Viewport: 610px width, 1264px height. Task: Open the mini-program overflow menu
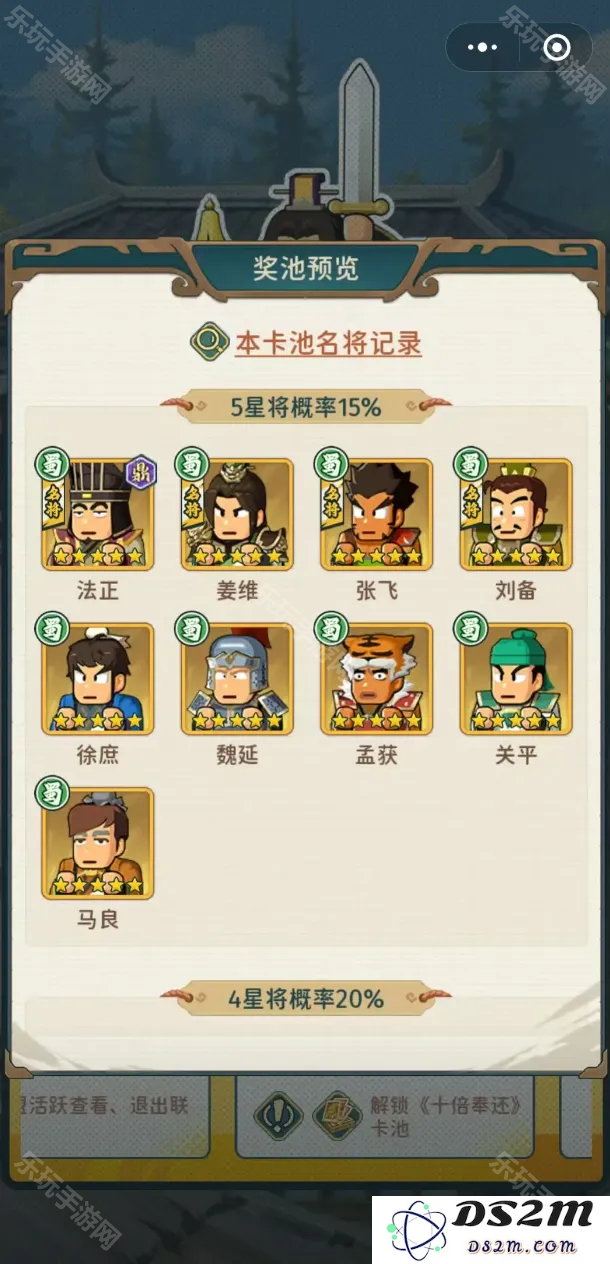[x=482, y=47]
